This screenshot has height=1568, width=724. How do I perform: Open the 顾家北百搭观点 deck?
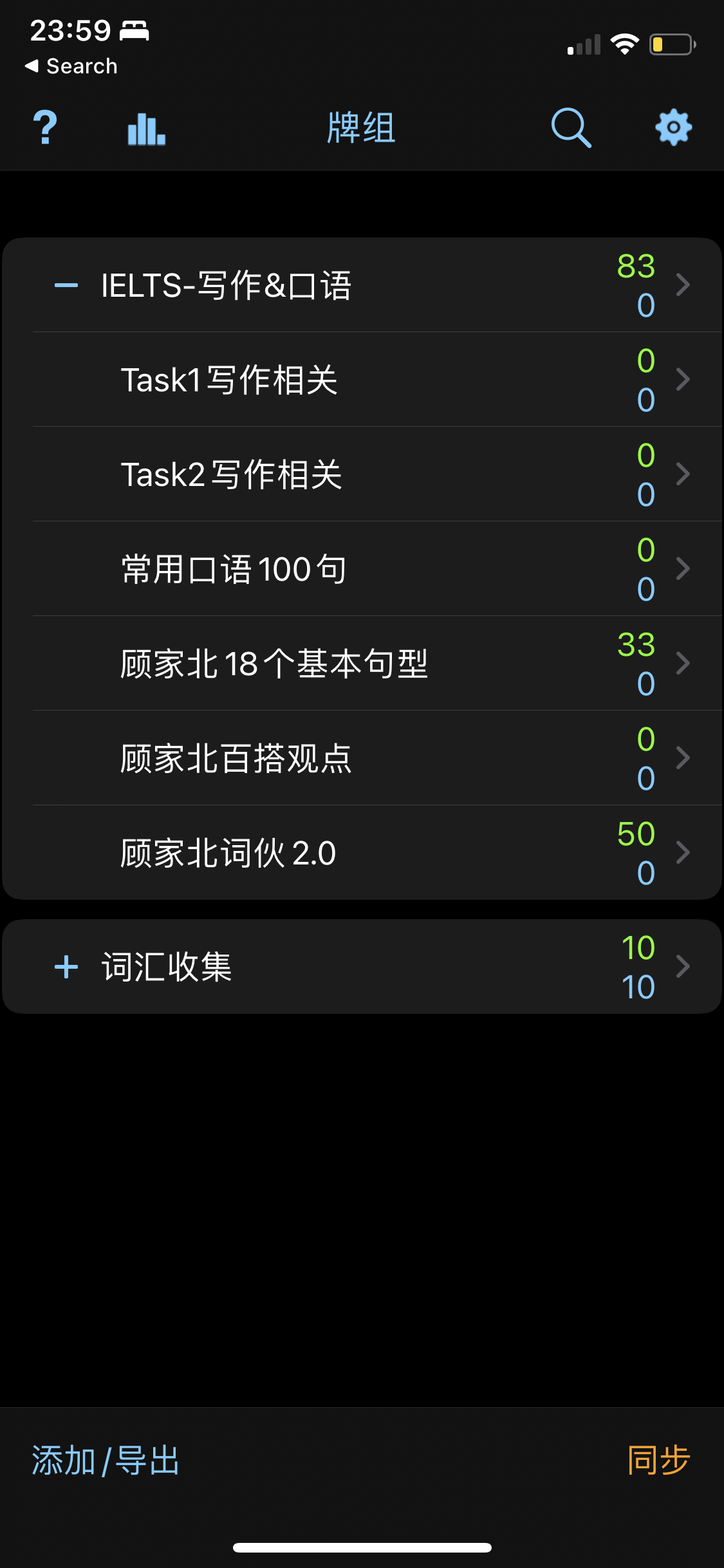point(376,758)
